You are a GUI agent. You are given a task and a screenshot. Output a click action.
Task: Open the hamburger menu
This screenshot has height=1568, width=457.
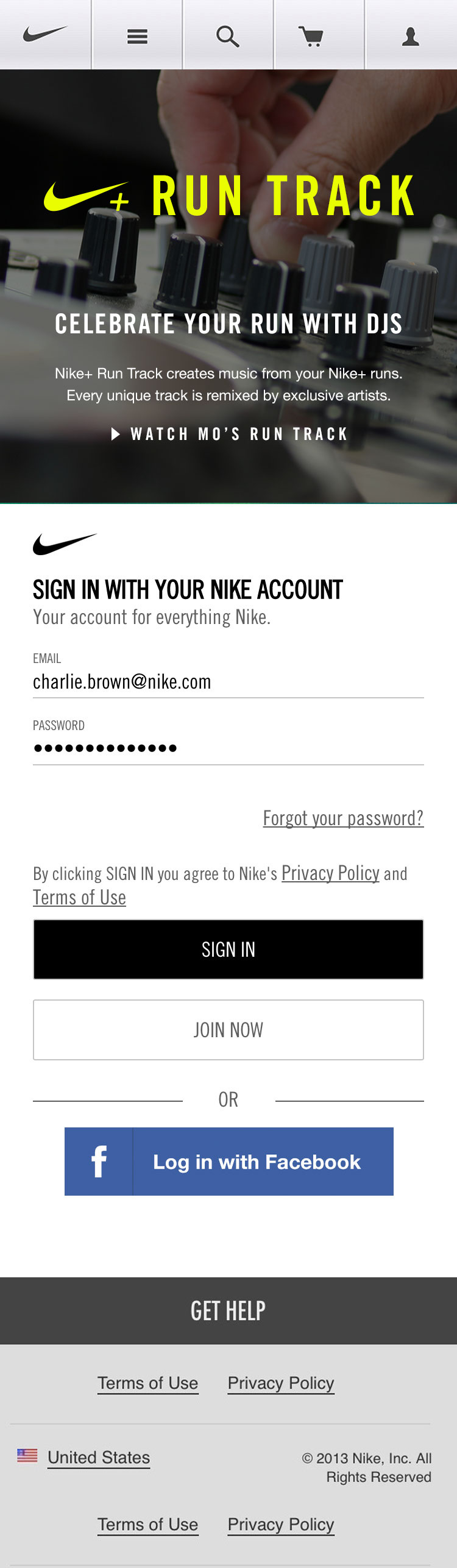click(137, 37)
